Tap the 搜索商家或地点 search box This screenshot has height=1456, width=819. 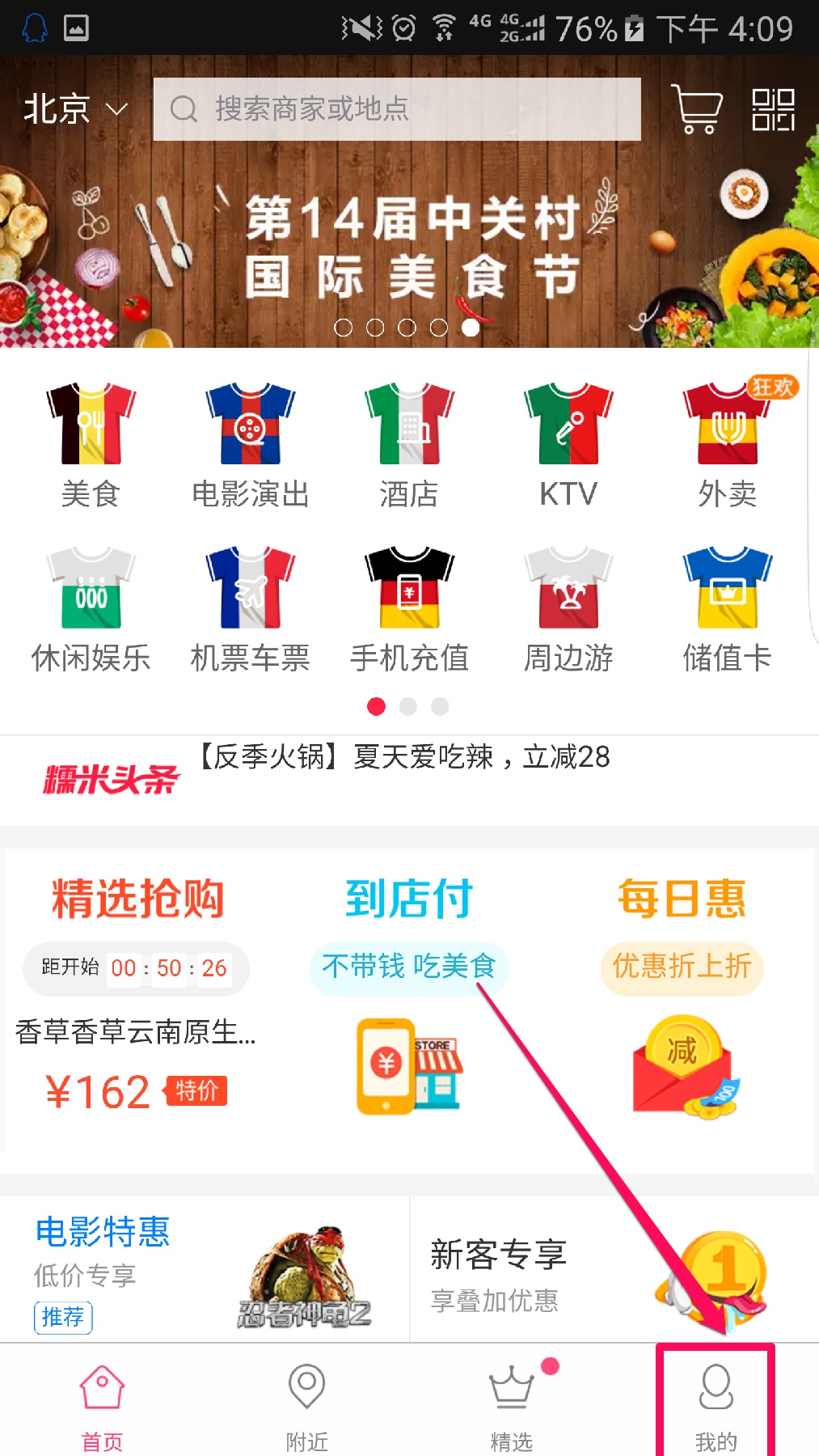point(396,109)
